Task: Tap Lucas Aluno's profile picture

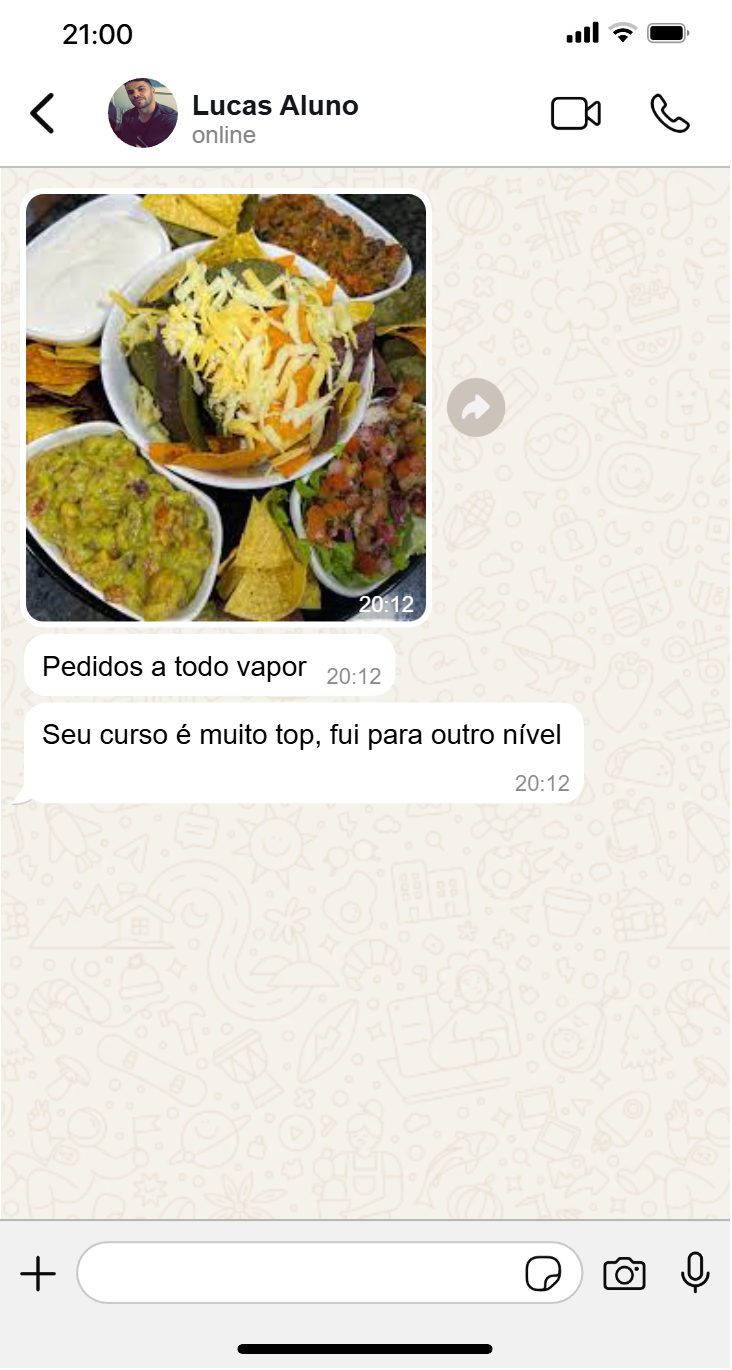Action: pos(143,113)
